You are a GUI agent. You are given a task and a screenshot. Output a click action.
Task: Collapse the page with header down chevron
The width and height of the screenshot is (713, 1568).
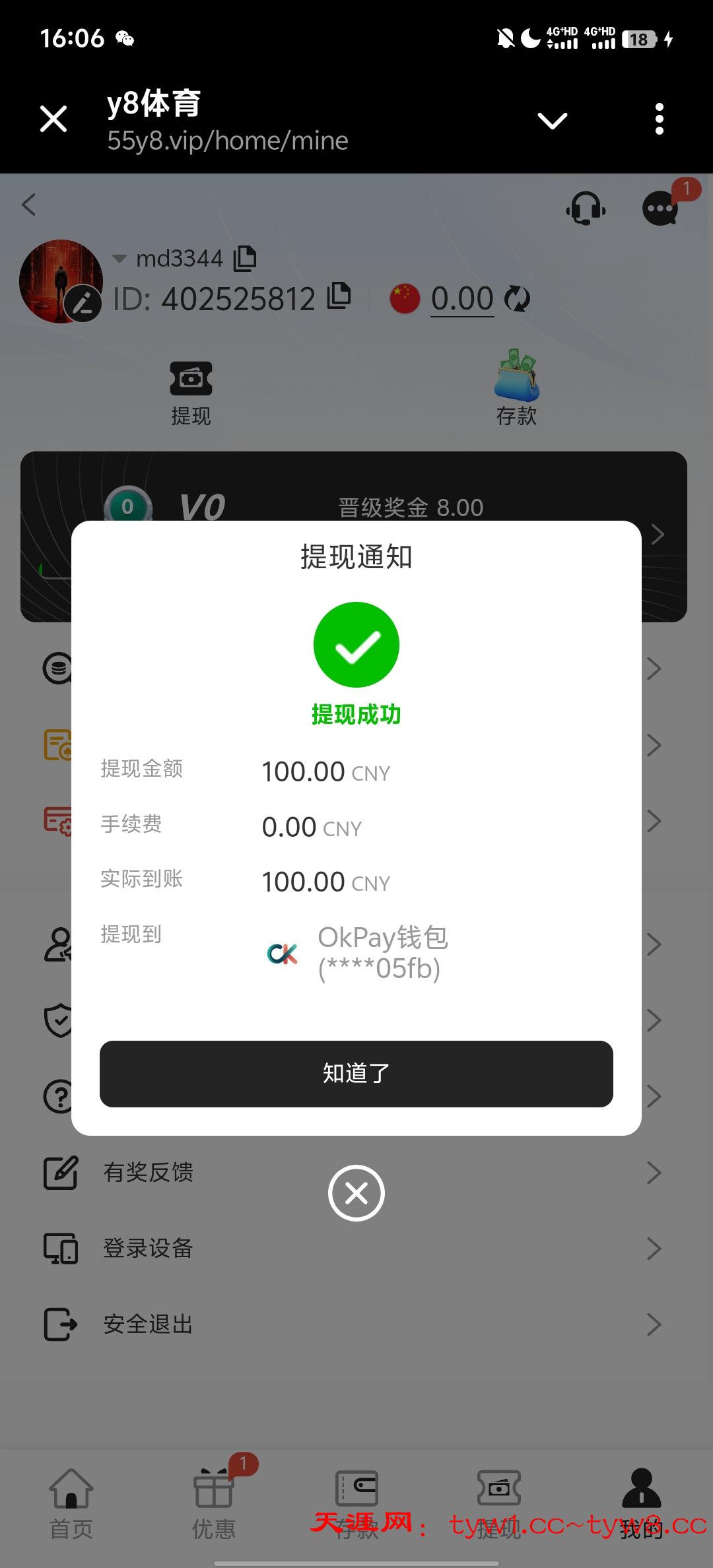(x=552, y=119)
